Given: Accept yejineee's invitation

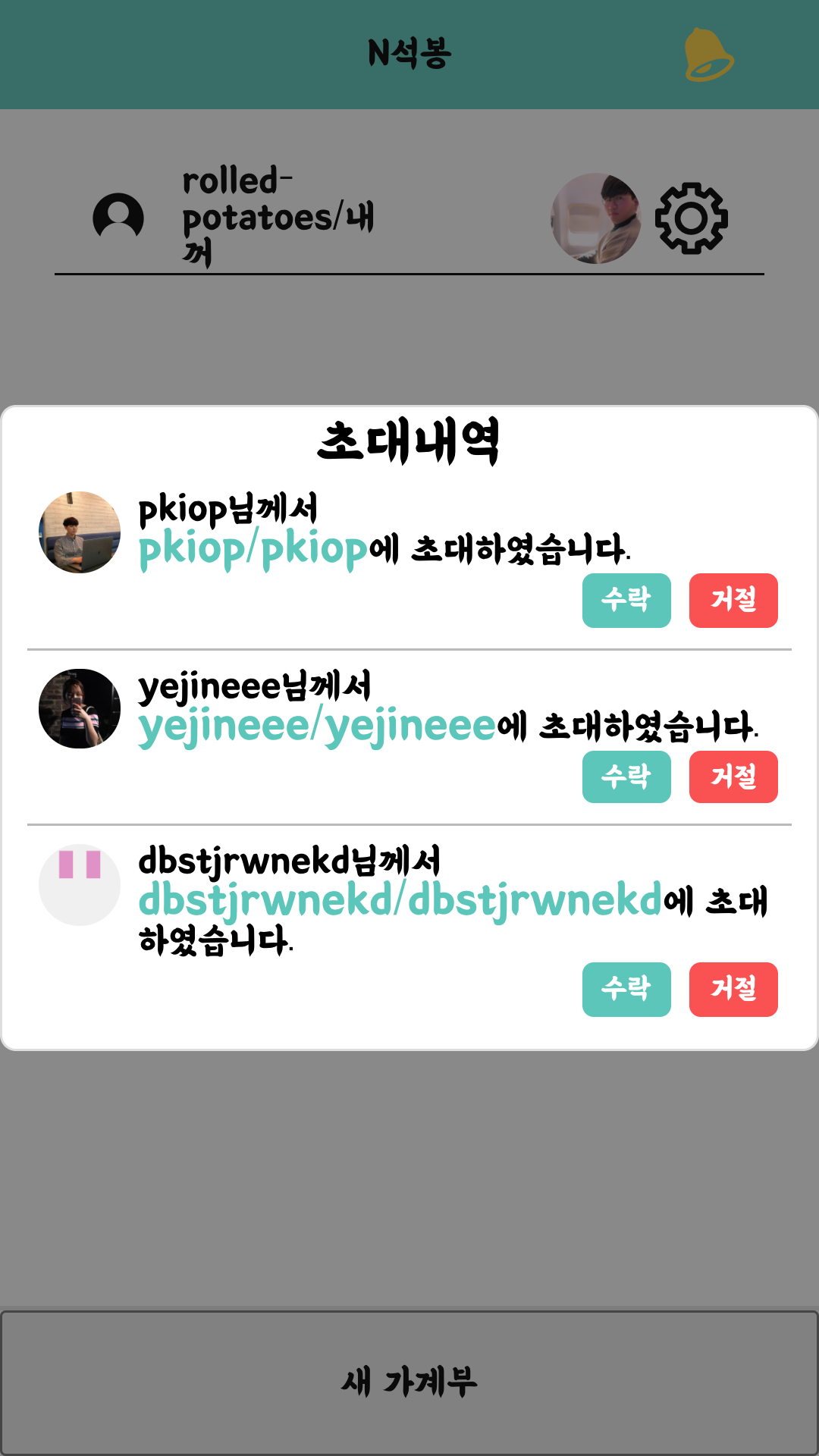Looking at the screenshot, I should coord(626,777).
